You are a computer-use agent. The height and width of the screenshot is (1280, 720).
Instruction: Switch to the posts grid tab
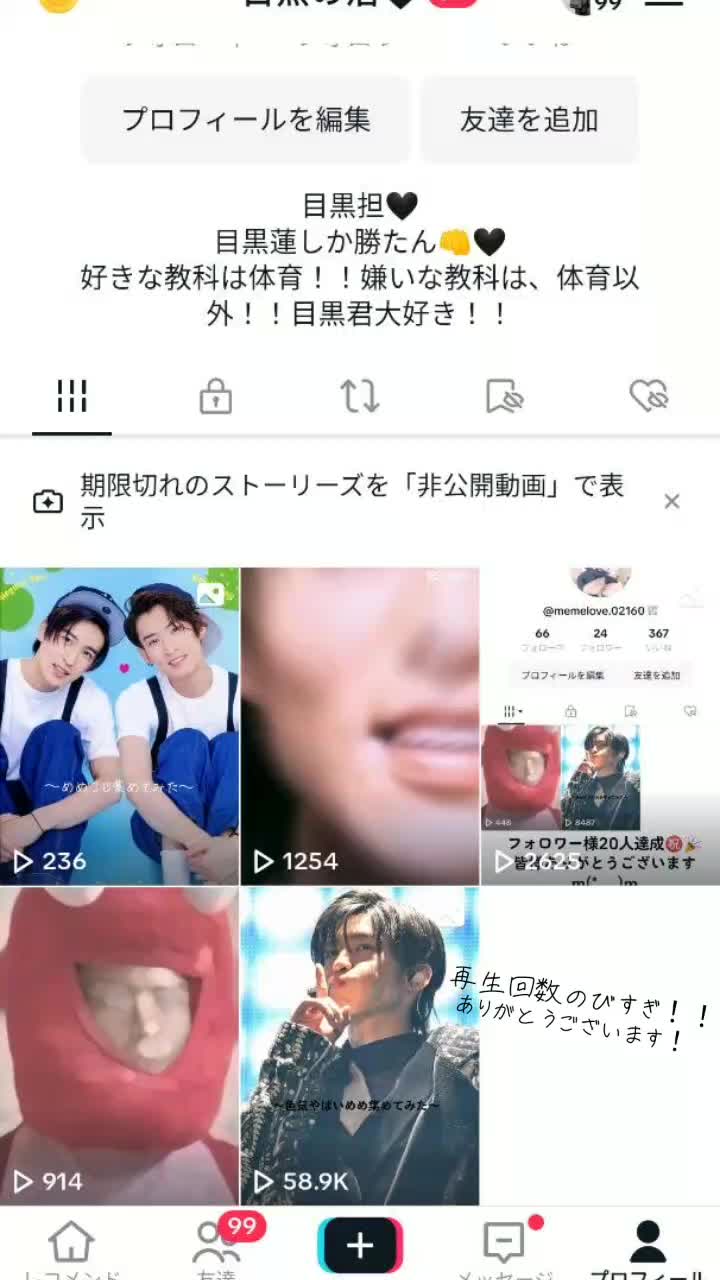click(72, 397)
